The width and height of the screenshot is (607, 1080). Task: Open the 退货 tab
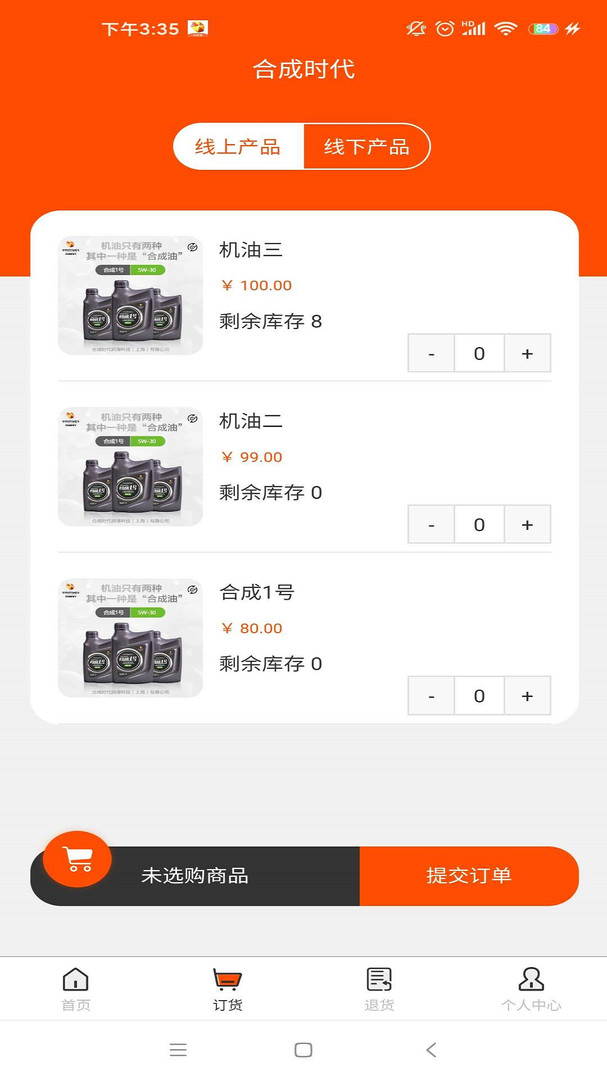pos(379,989)
